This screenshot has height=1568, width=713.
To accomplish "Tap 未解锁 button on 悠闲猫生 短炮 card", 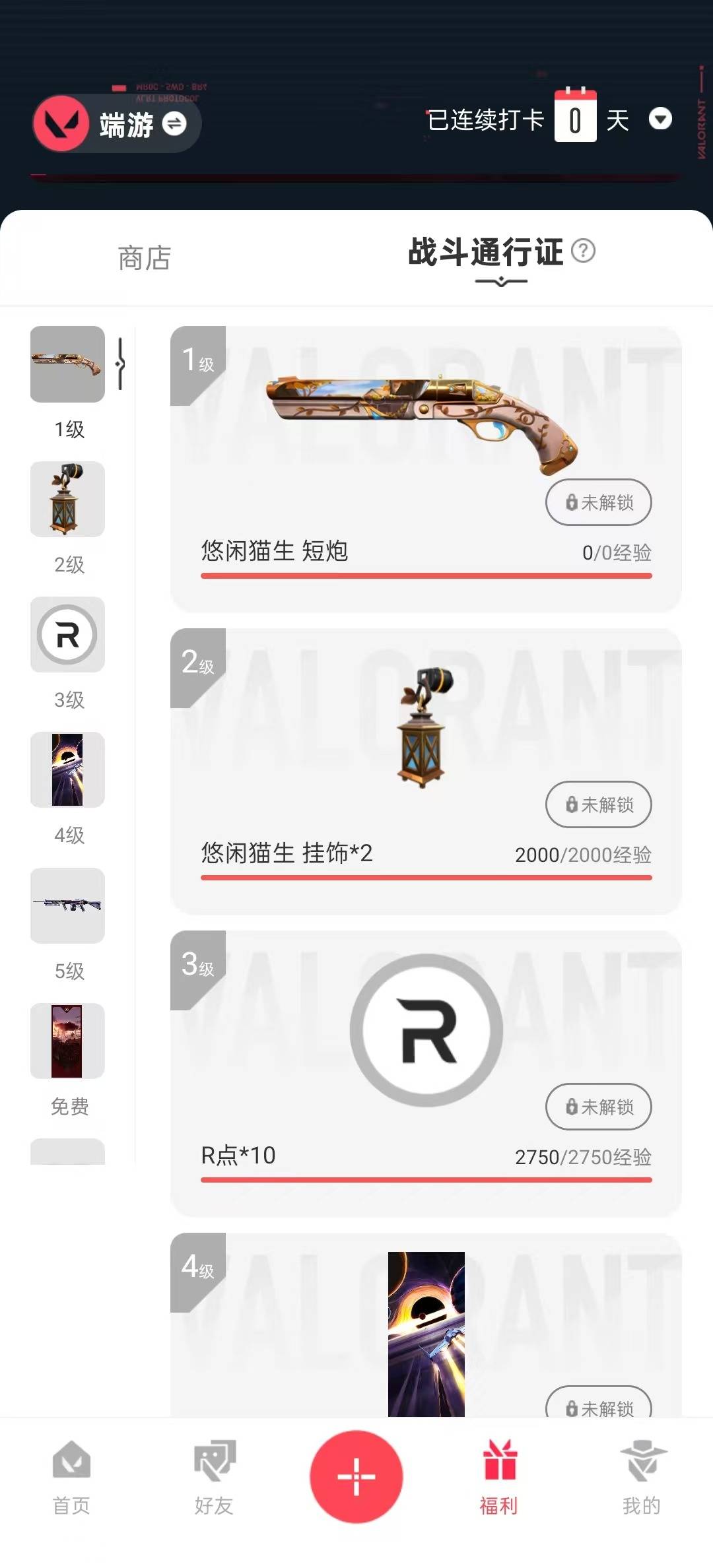I will [x=598, y=502].
